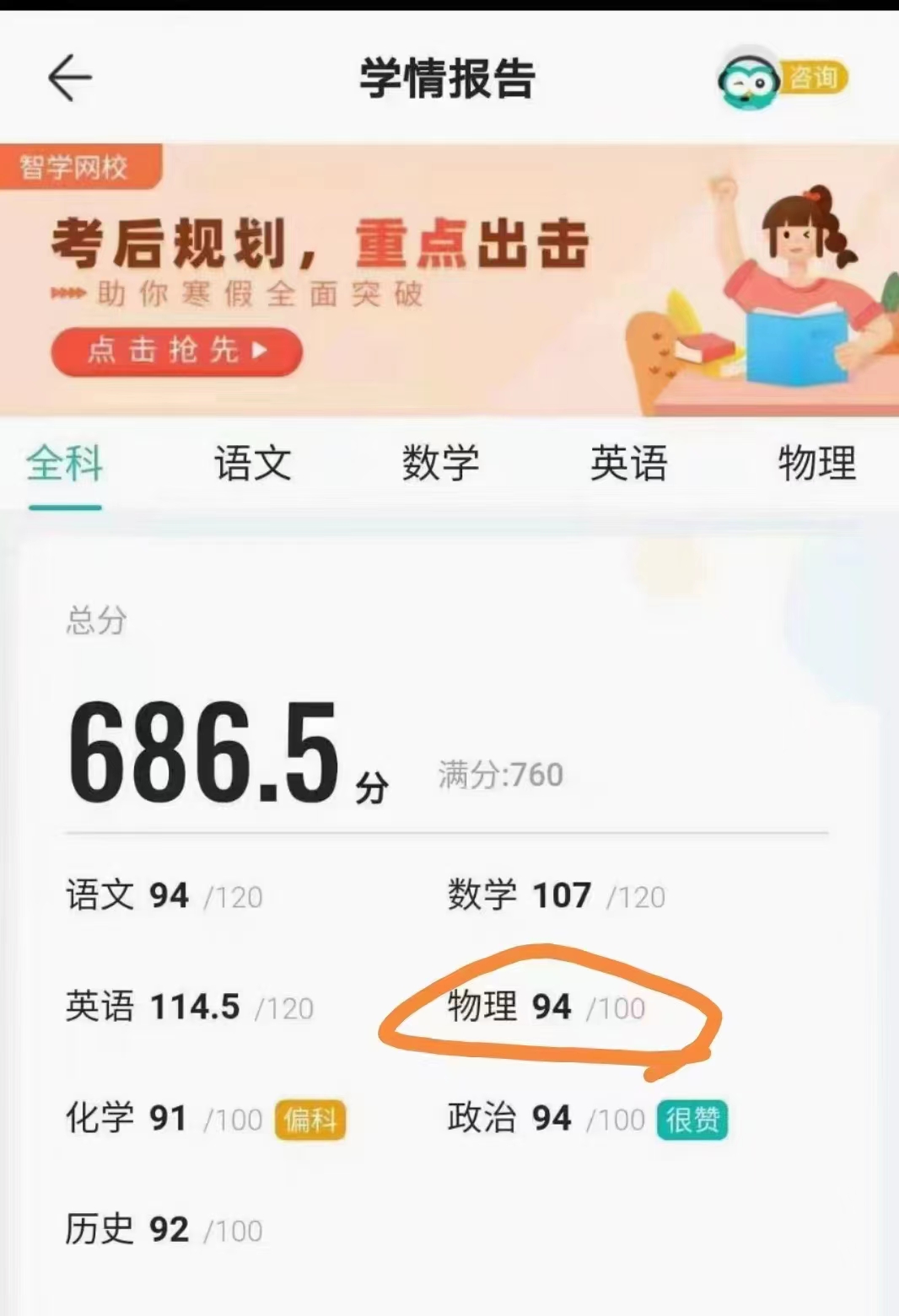Open the 英语 tab

click(628, 465)
